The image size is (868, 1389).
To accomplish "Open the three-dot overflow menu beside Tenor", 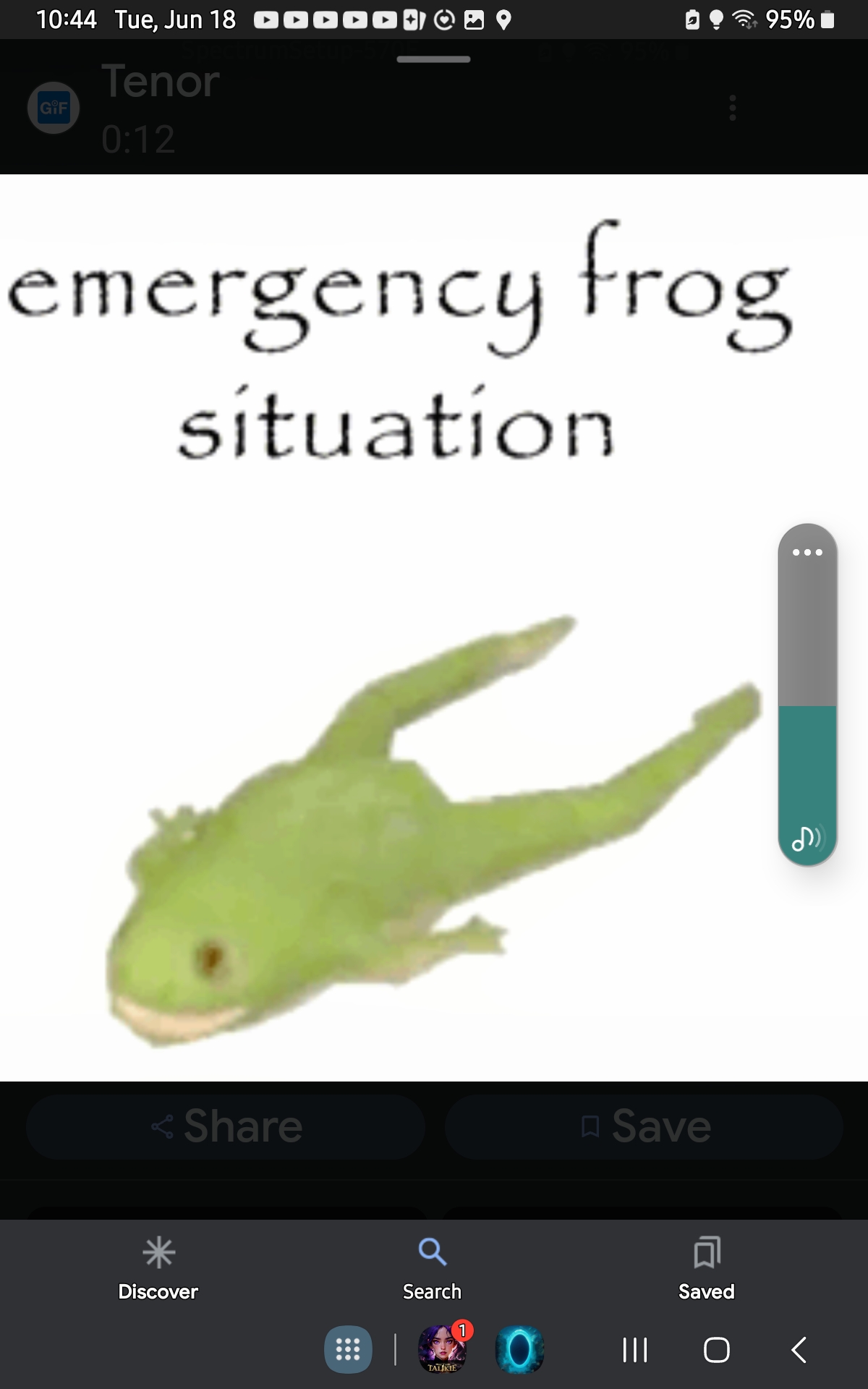I will [x=732, y=108].
